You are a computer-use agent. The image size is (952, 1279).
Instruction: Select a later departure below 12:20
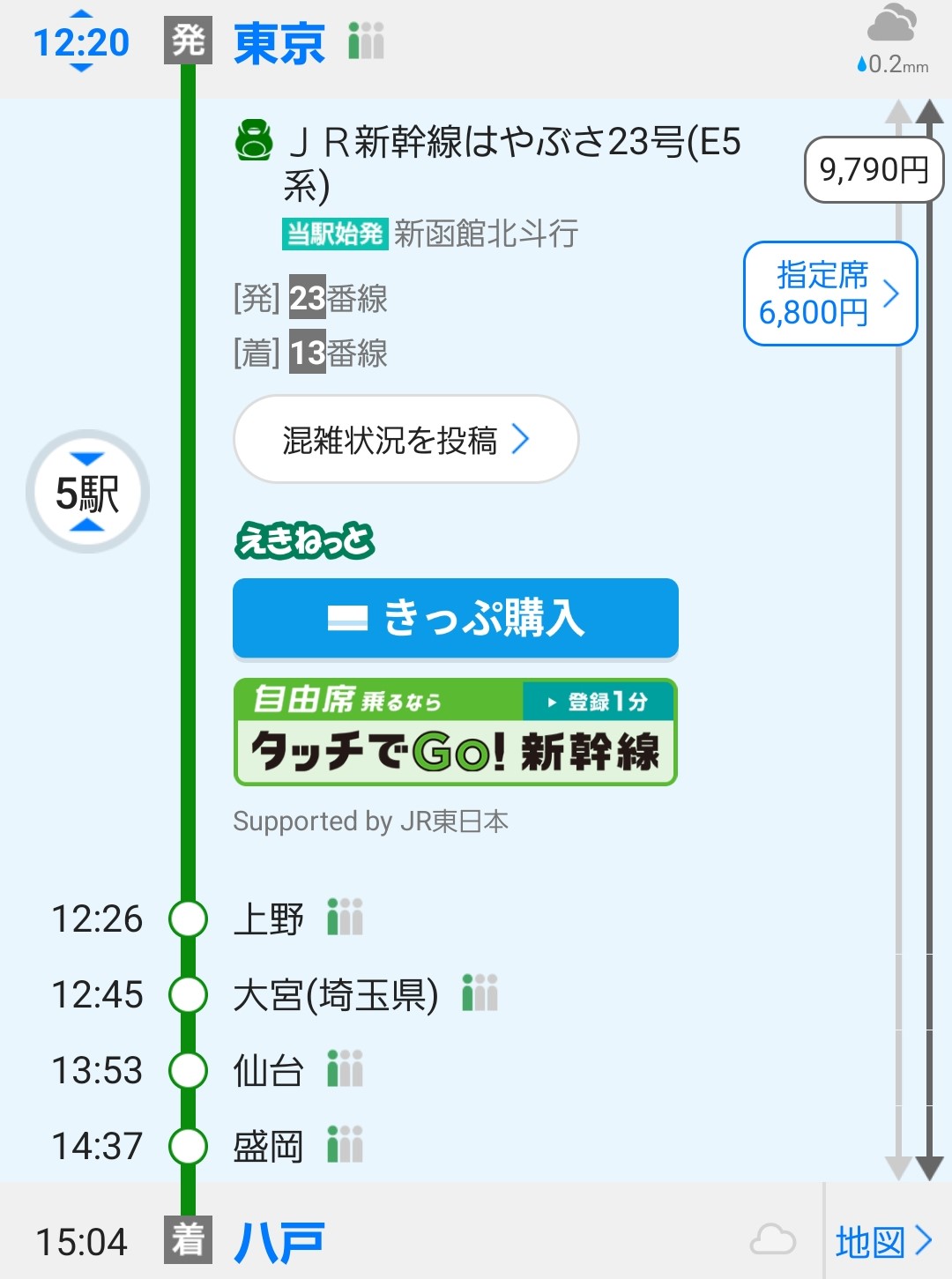(x=81, y=68)
